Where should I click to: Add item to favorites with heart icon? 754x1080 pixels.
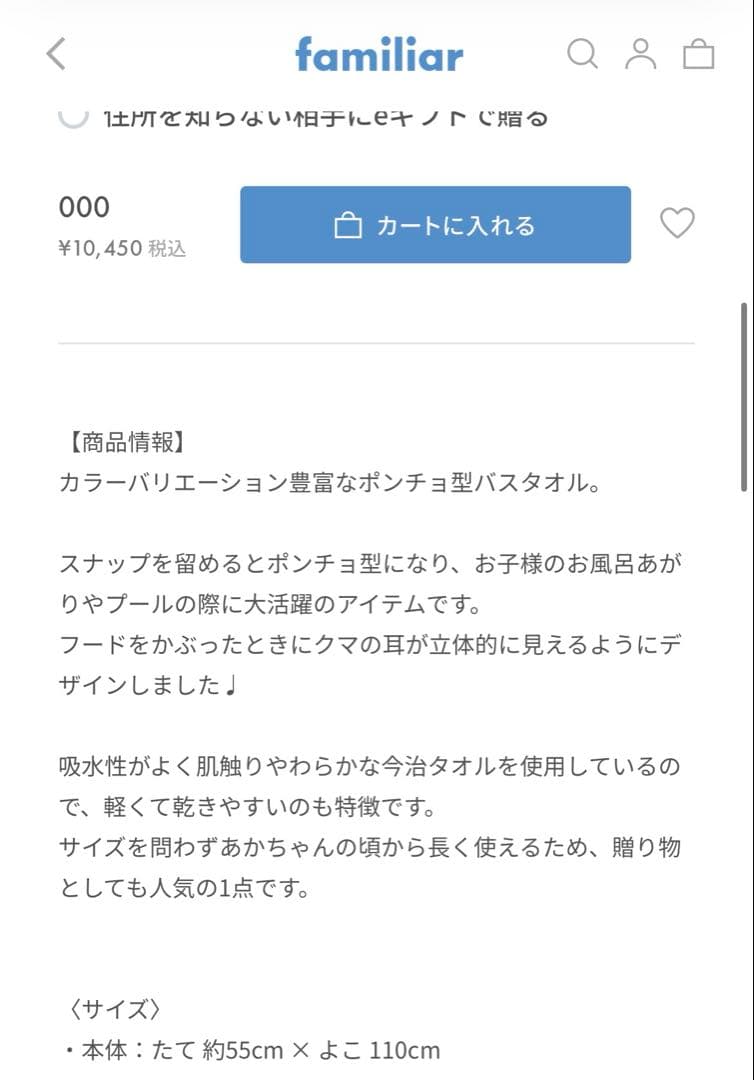click(x=678, y=223)
